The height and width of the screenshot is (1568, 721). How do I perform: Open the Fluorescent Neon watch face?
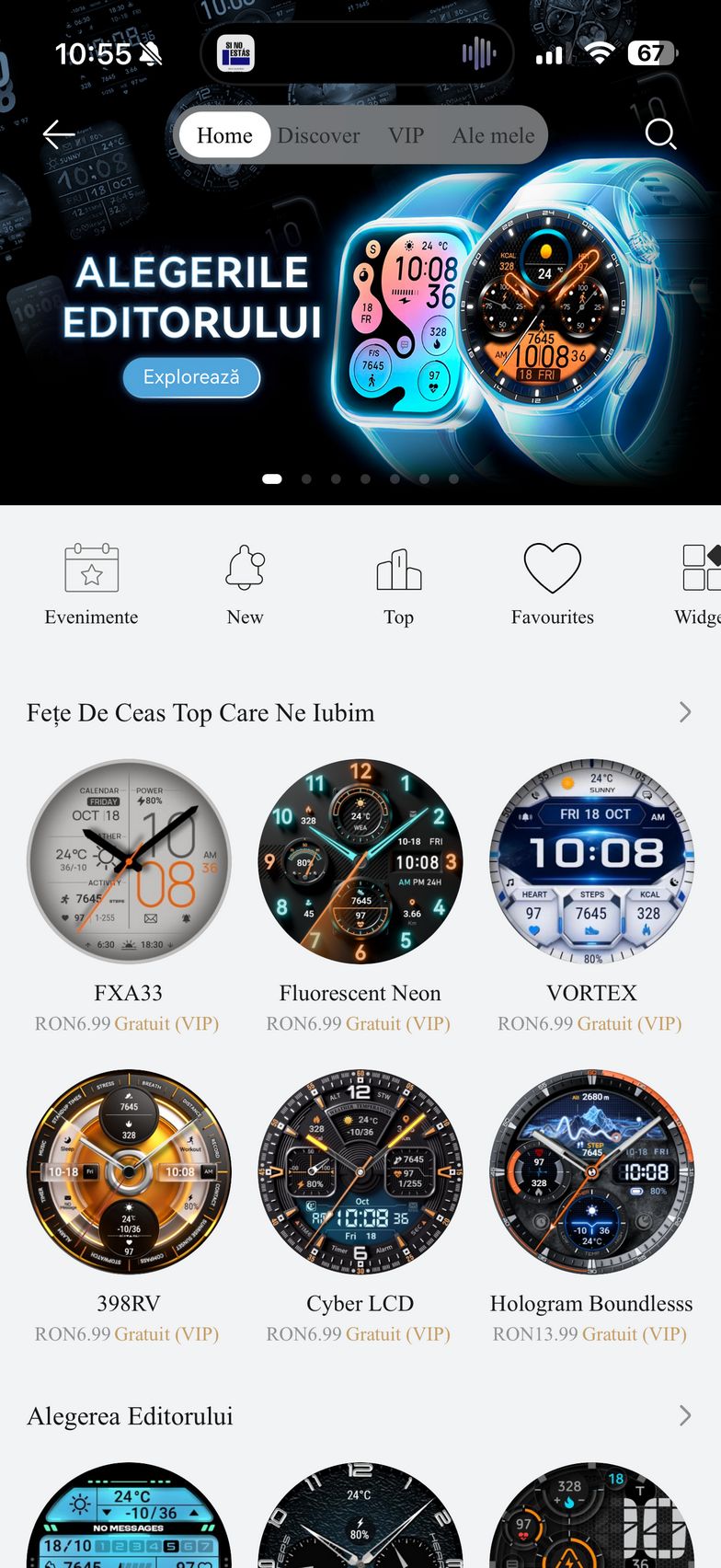[x=360, y=861]
